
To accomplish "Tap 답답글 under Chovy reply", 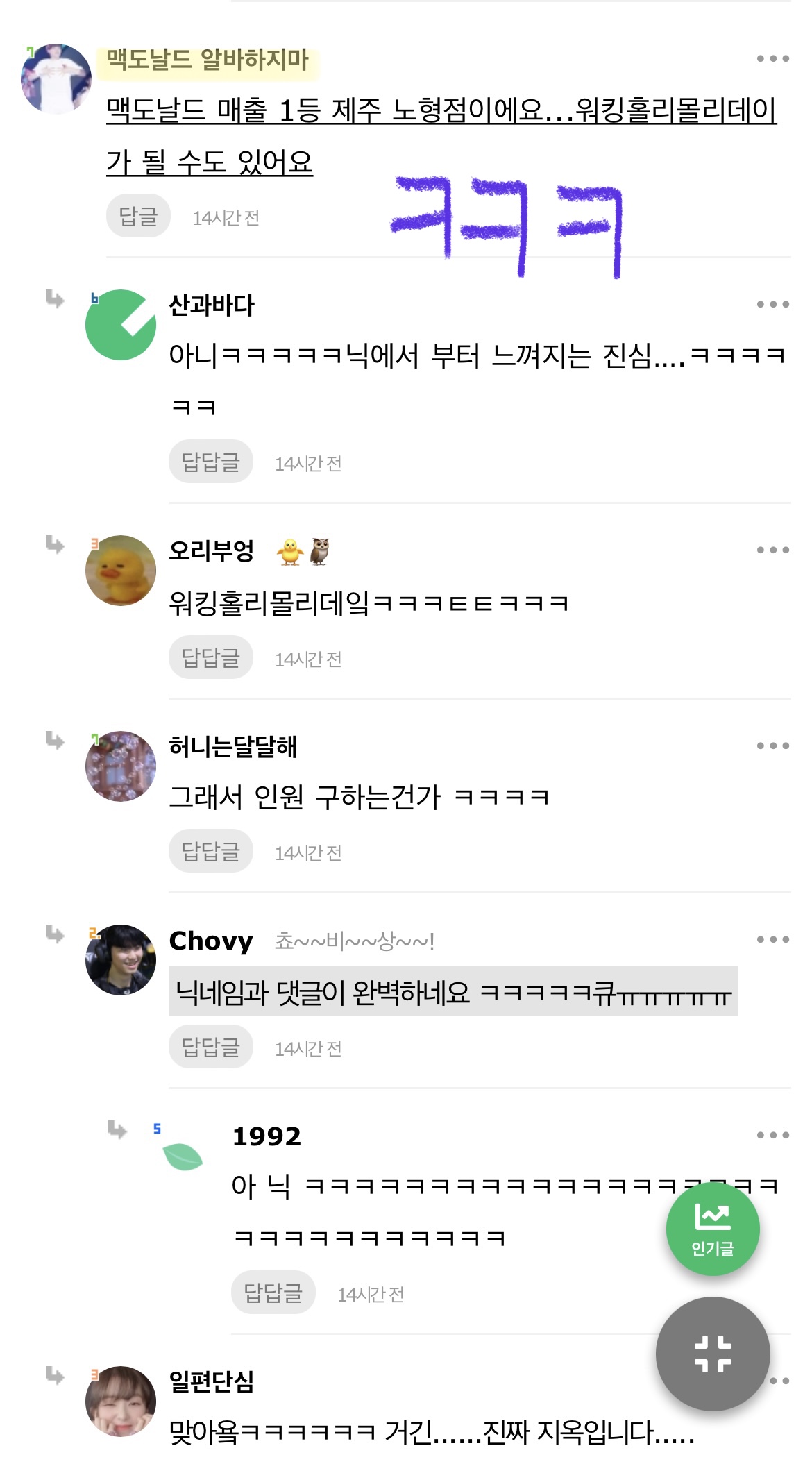I will [210, 1047].
